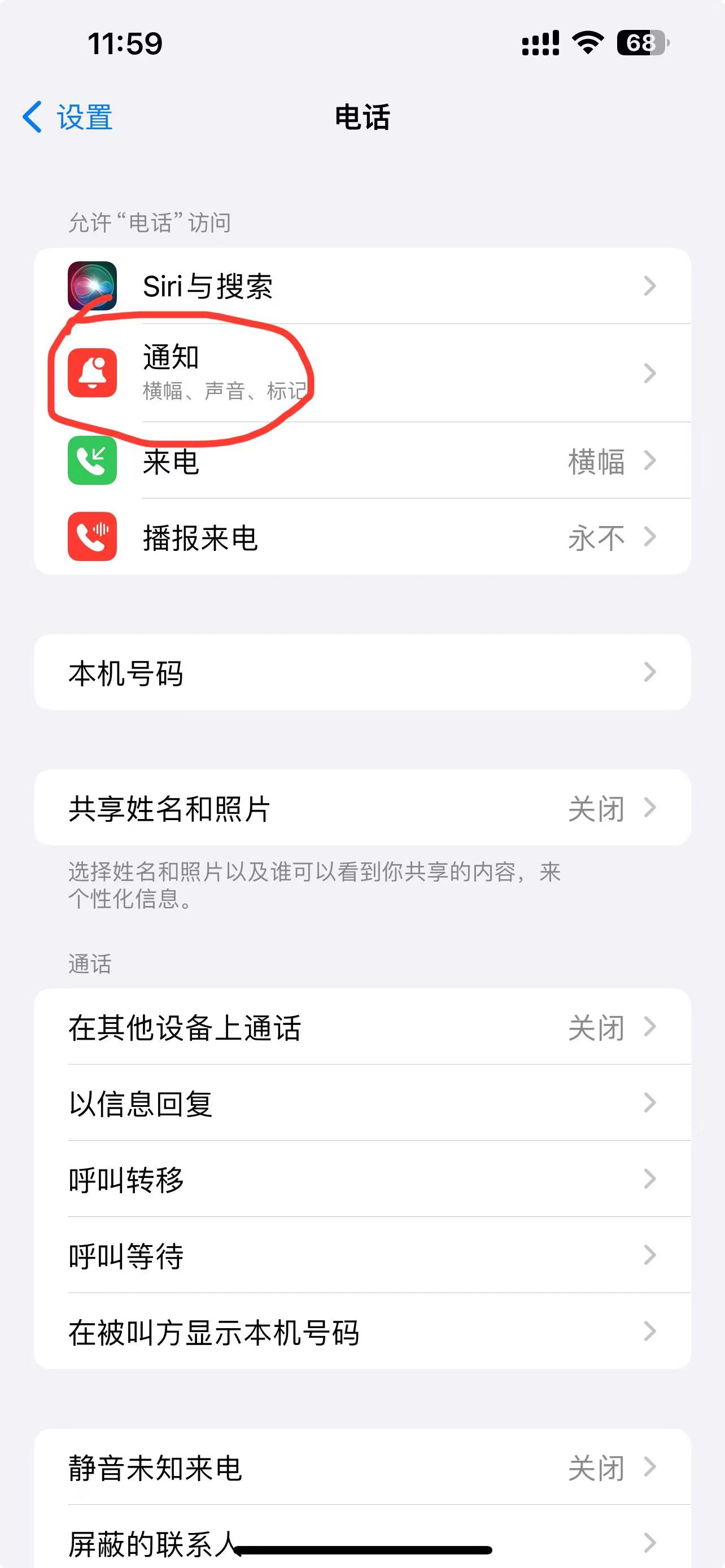Open 呼叫转移 settings
The height and width of the screenshot is (1568, 725).
(362, 1179)
